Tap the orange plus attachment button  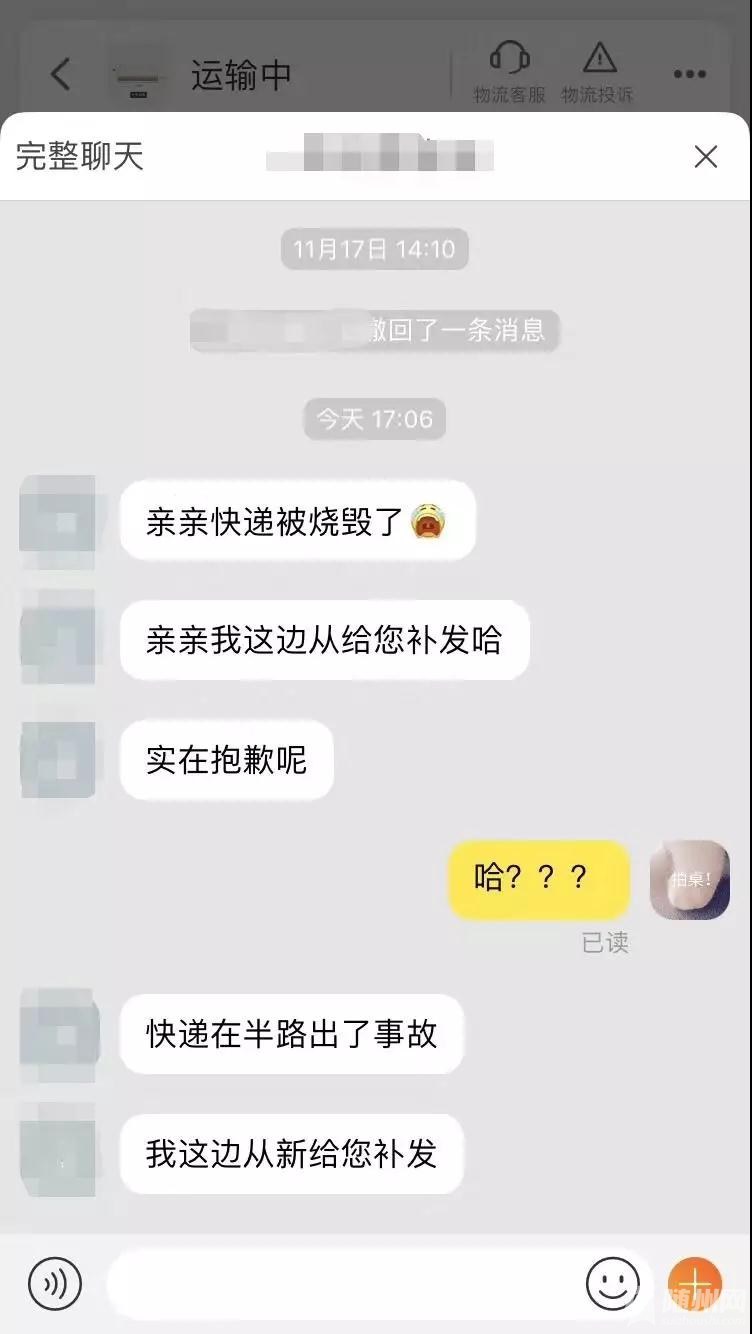click(x=695, y=1283)
